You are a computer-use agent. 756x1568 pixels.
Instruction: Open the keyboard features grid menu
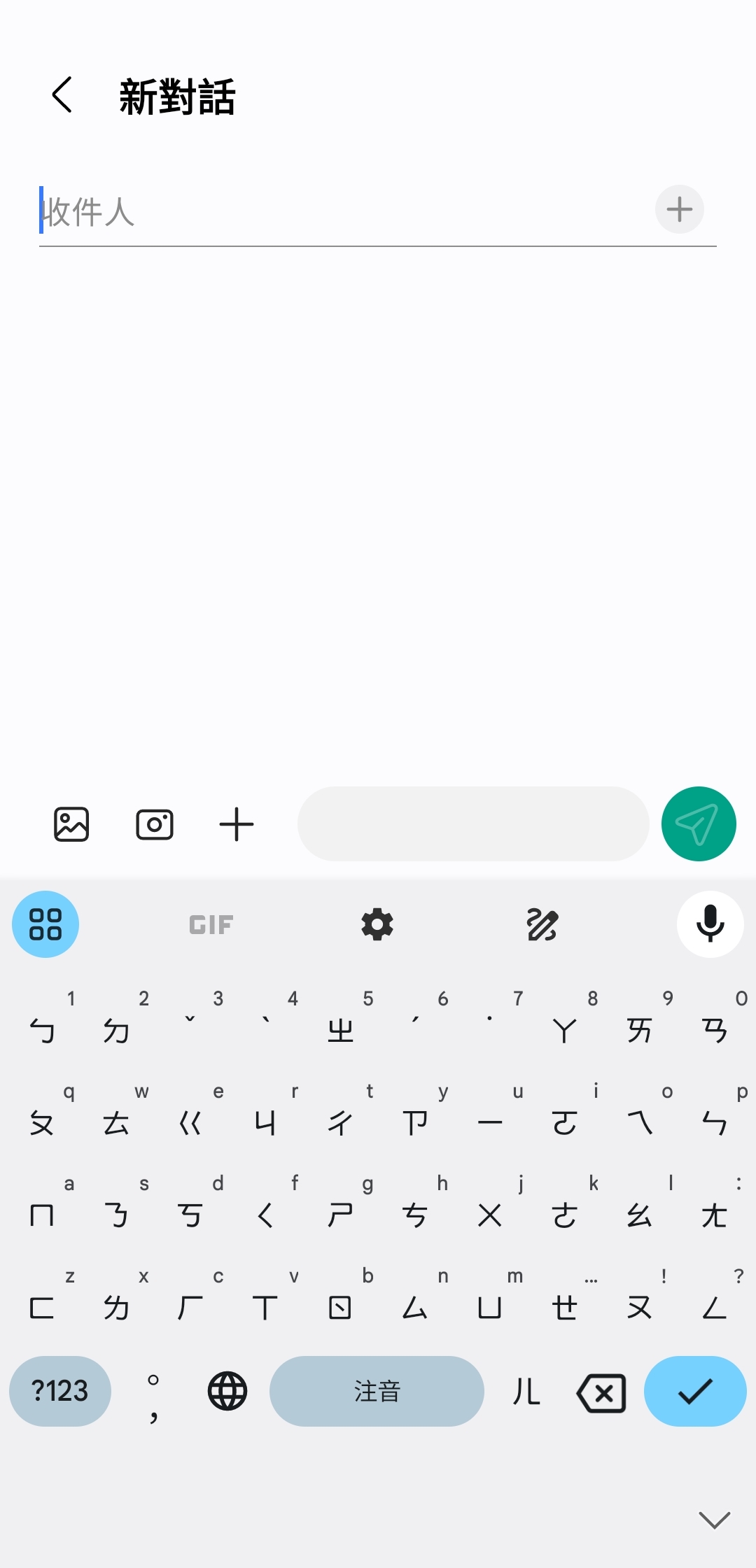click(x=45, y=924)
